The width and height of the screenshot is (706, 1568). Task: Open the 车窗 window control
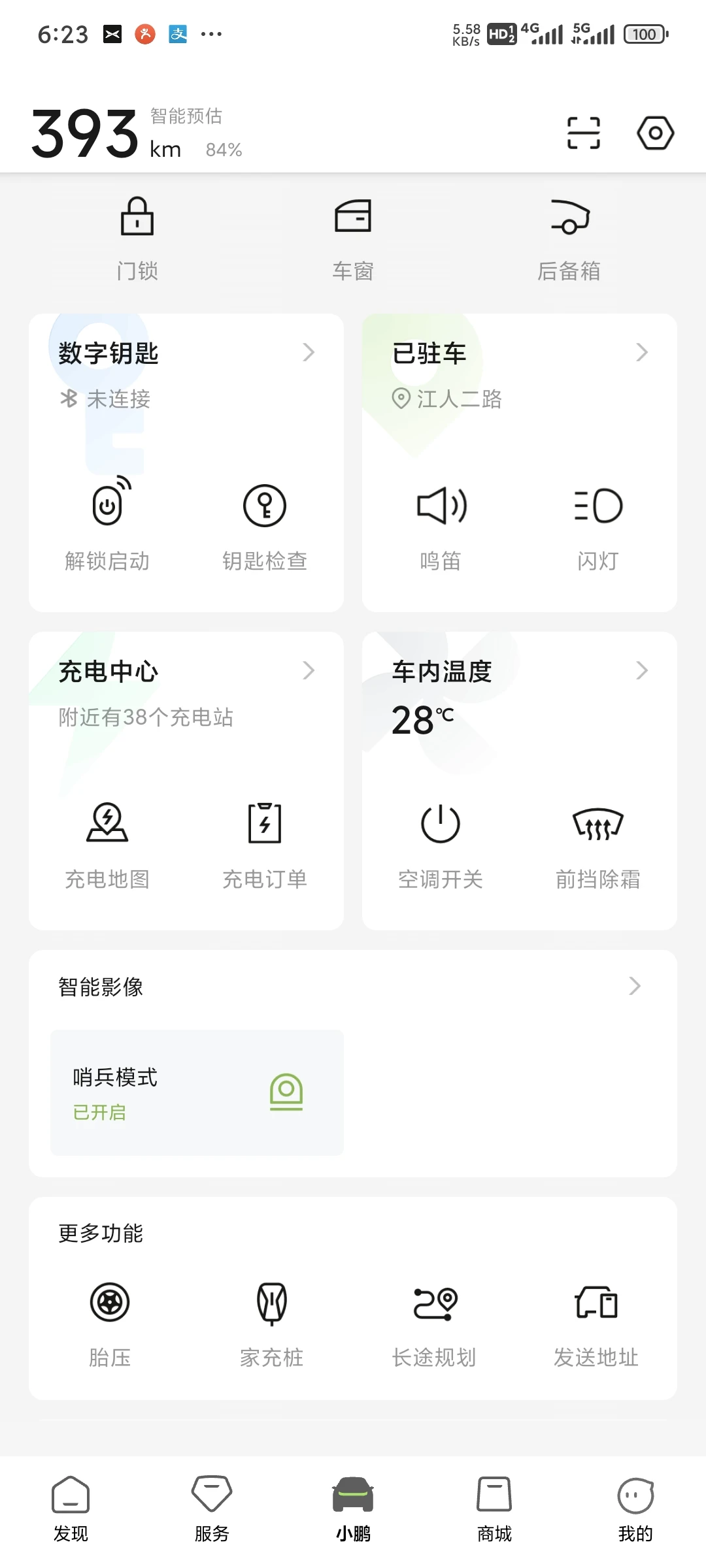pyautogui.click(x=353, y=238)
